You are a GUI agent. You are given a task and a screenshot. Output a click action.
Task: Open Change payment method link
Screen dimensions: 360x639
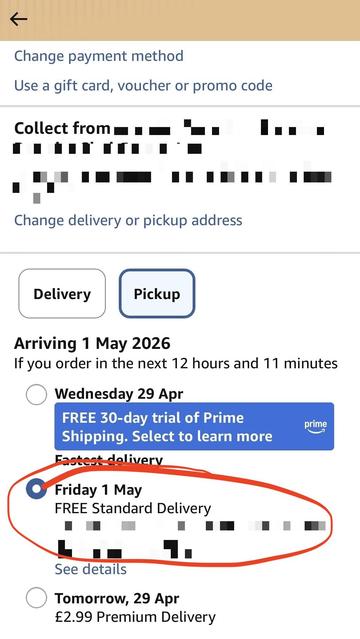(x=99, y=56)
